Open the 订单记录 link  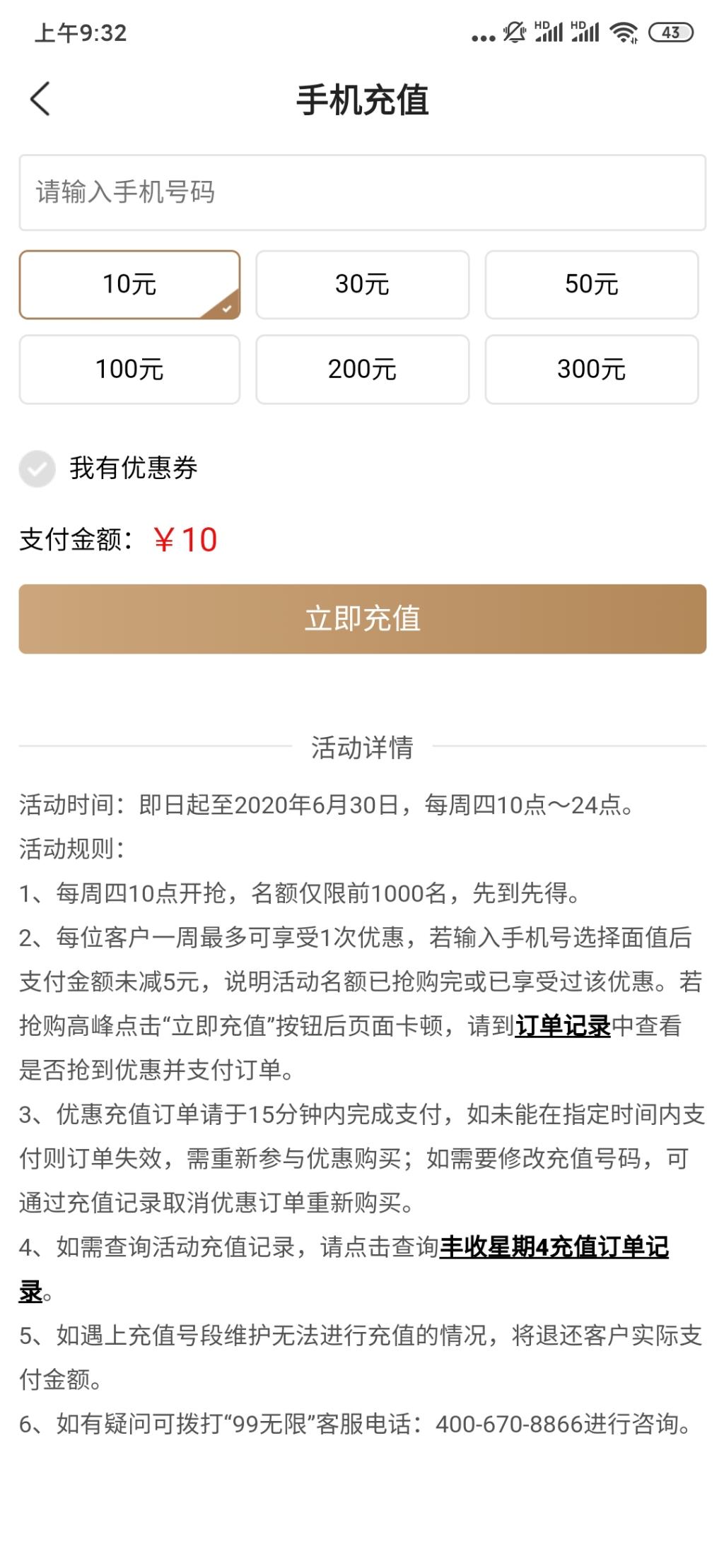point(563,1025)
